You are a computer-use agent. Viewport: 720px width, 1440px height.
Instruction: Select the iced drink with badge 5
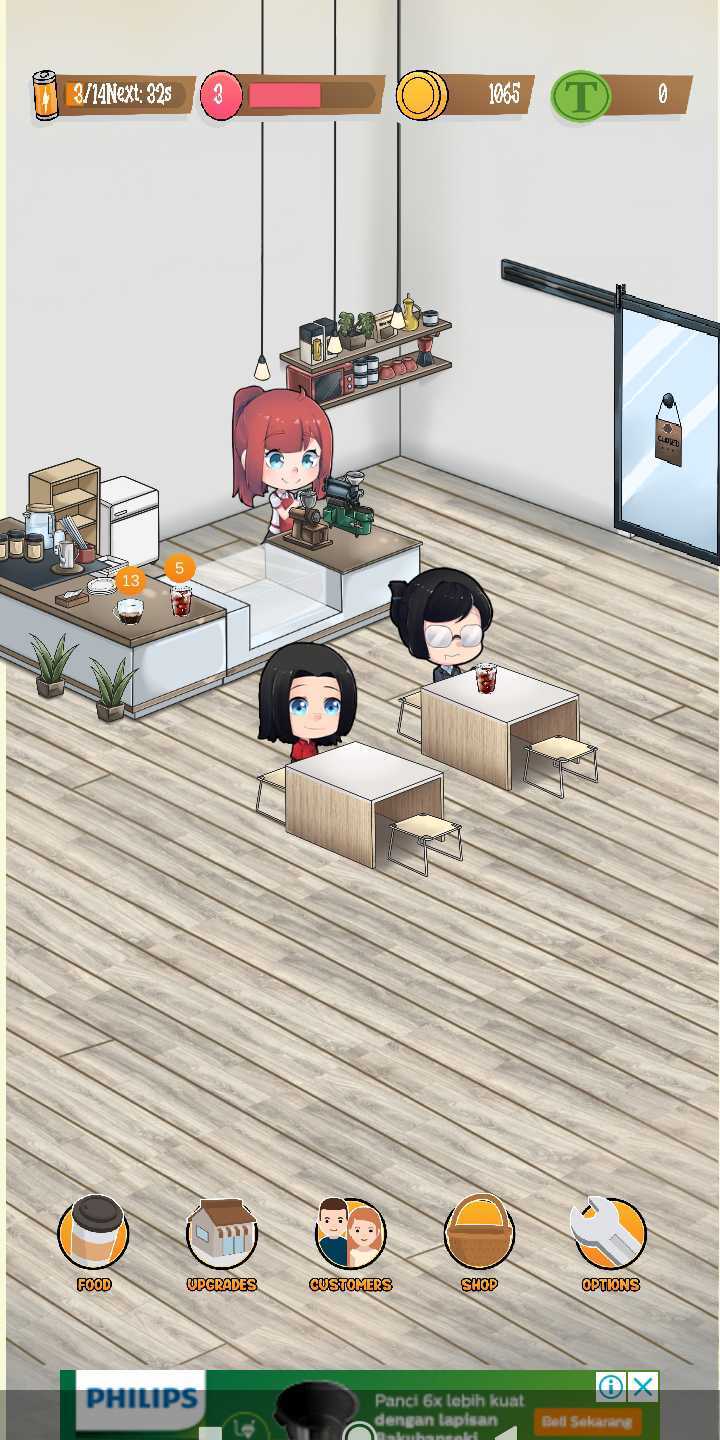(181, 600)
